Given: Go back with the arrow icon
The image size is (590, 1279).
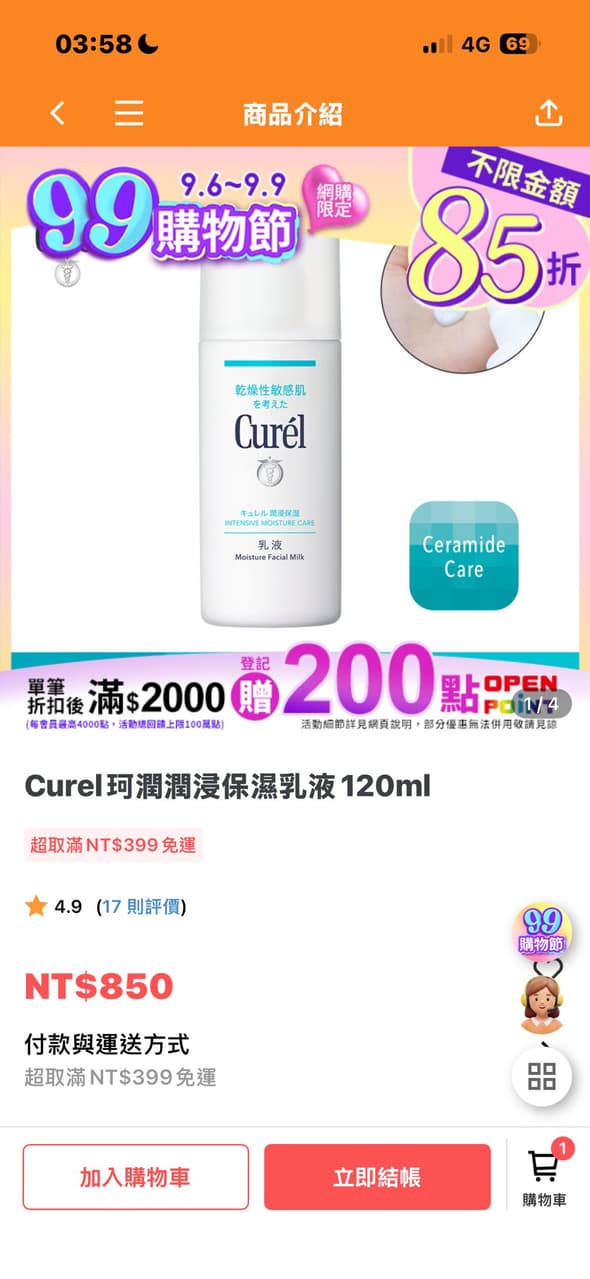Looking at the screenshot, I should point(57,113).
